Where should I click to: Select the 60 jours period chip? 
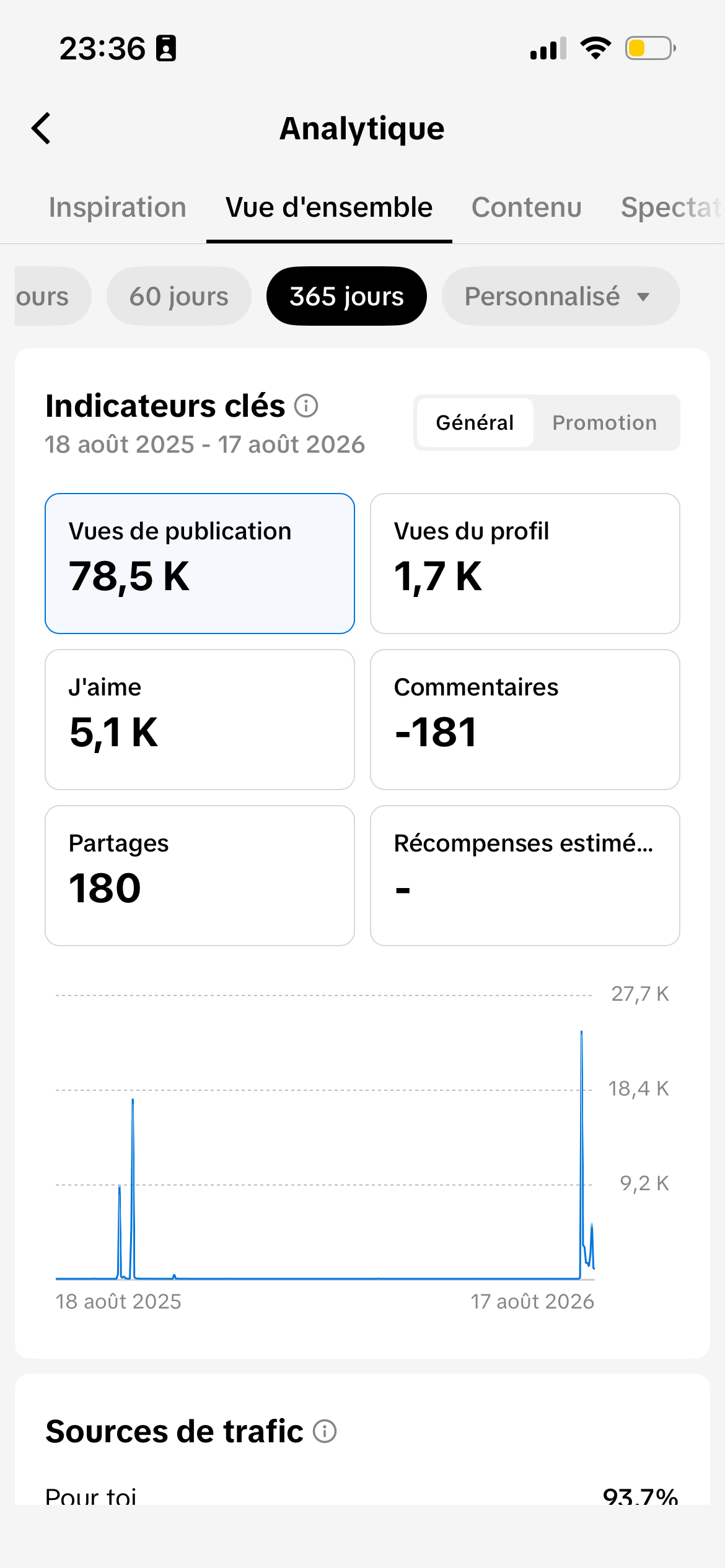179,296
